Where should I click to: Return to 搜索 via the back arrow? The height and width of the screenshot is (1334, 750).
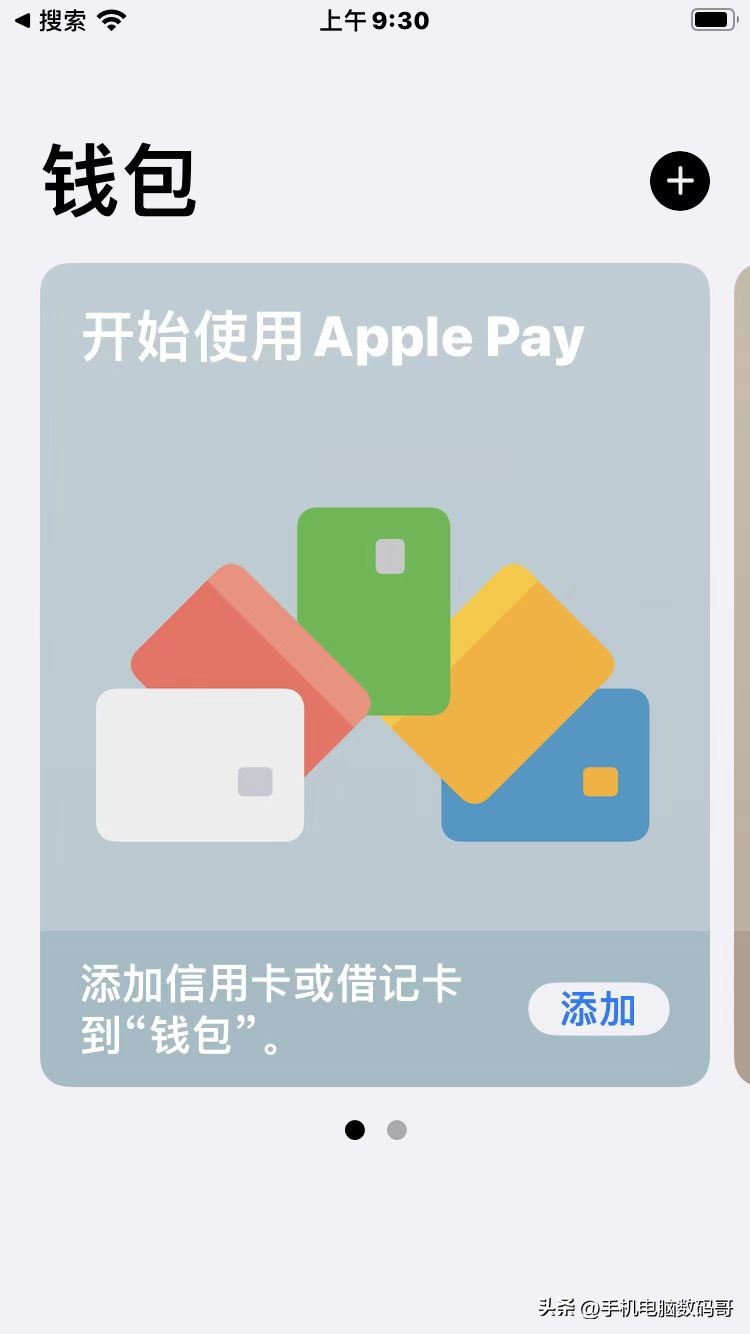pos(50,20)
